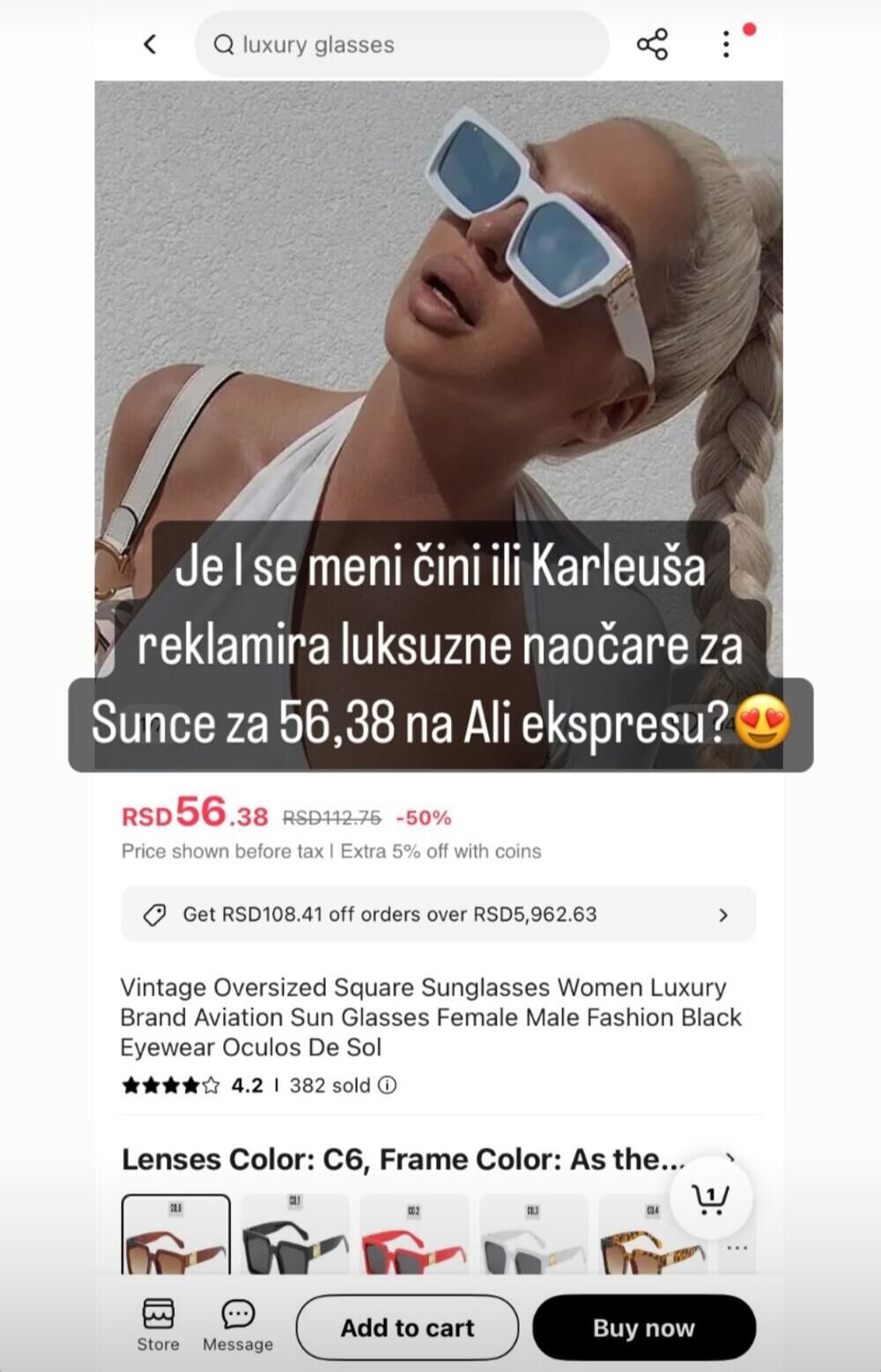
Task: Tap the info icon beside 382 sold
Action: click(386, 1085)
